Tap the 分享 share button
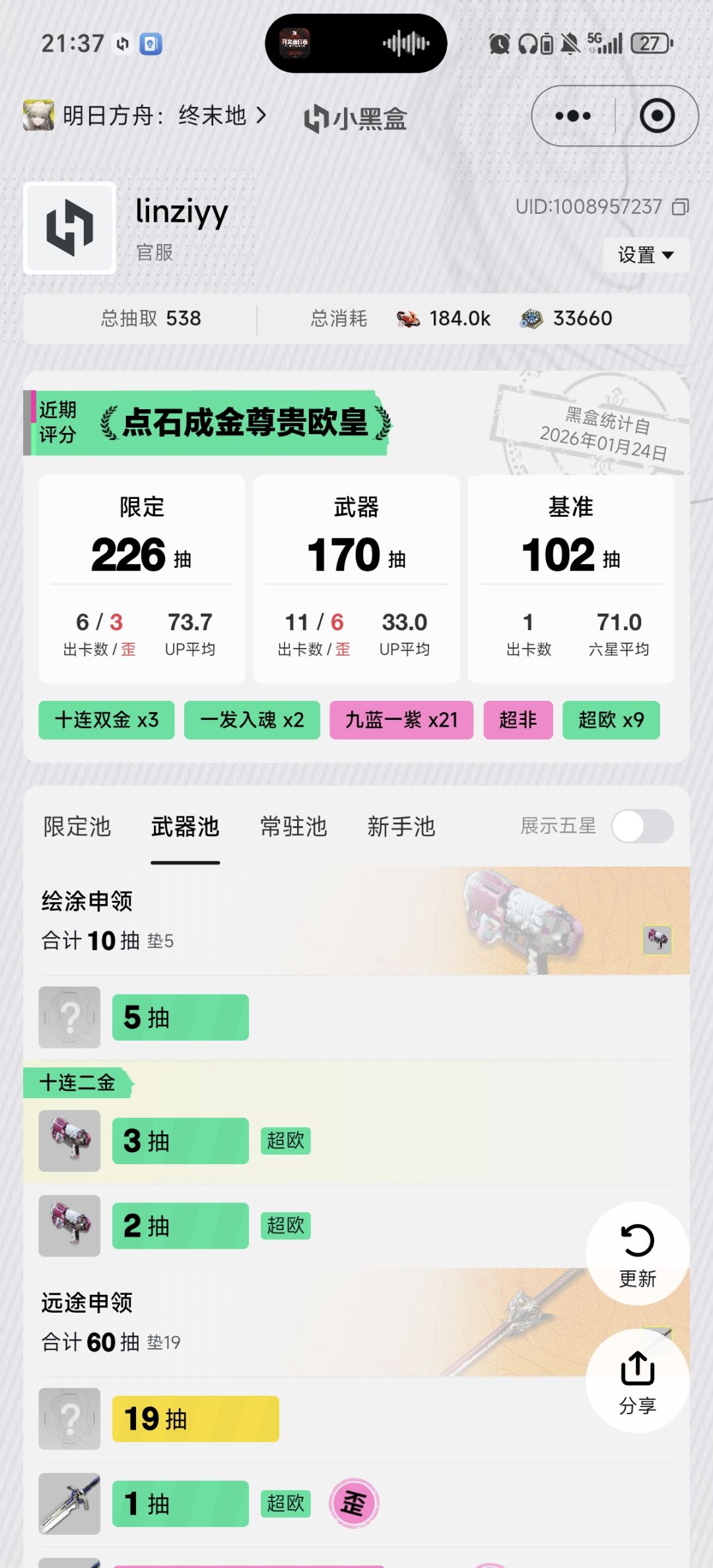The height and width of the screenshot is (1568, 713). [x=638, y=1380]
